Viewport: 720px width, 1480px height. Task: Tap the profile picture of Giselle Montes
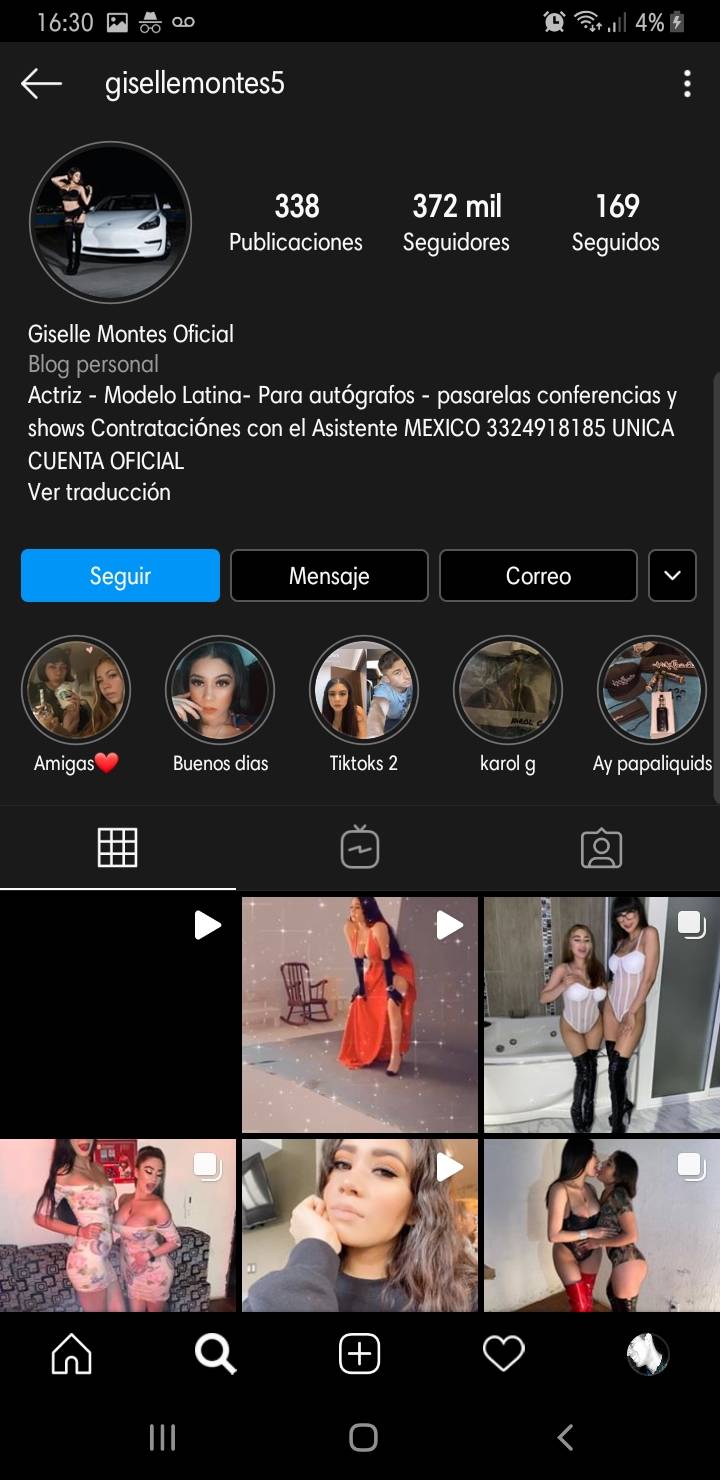coord(111,222)
